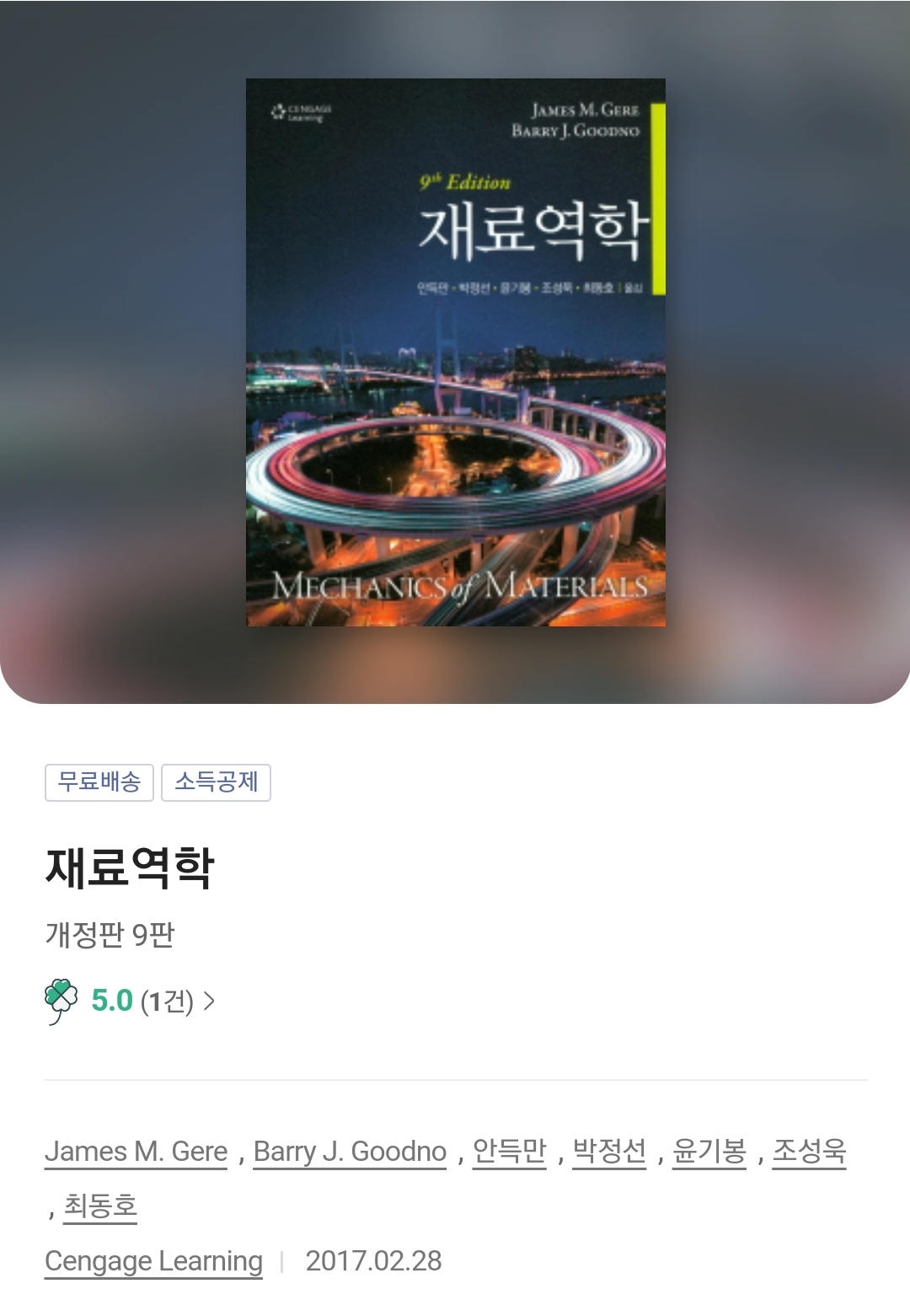Open translator 윤기봉's page

(x=709, y=1152)
